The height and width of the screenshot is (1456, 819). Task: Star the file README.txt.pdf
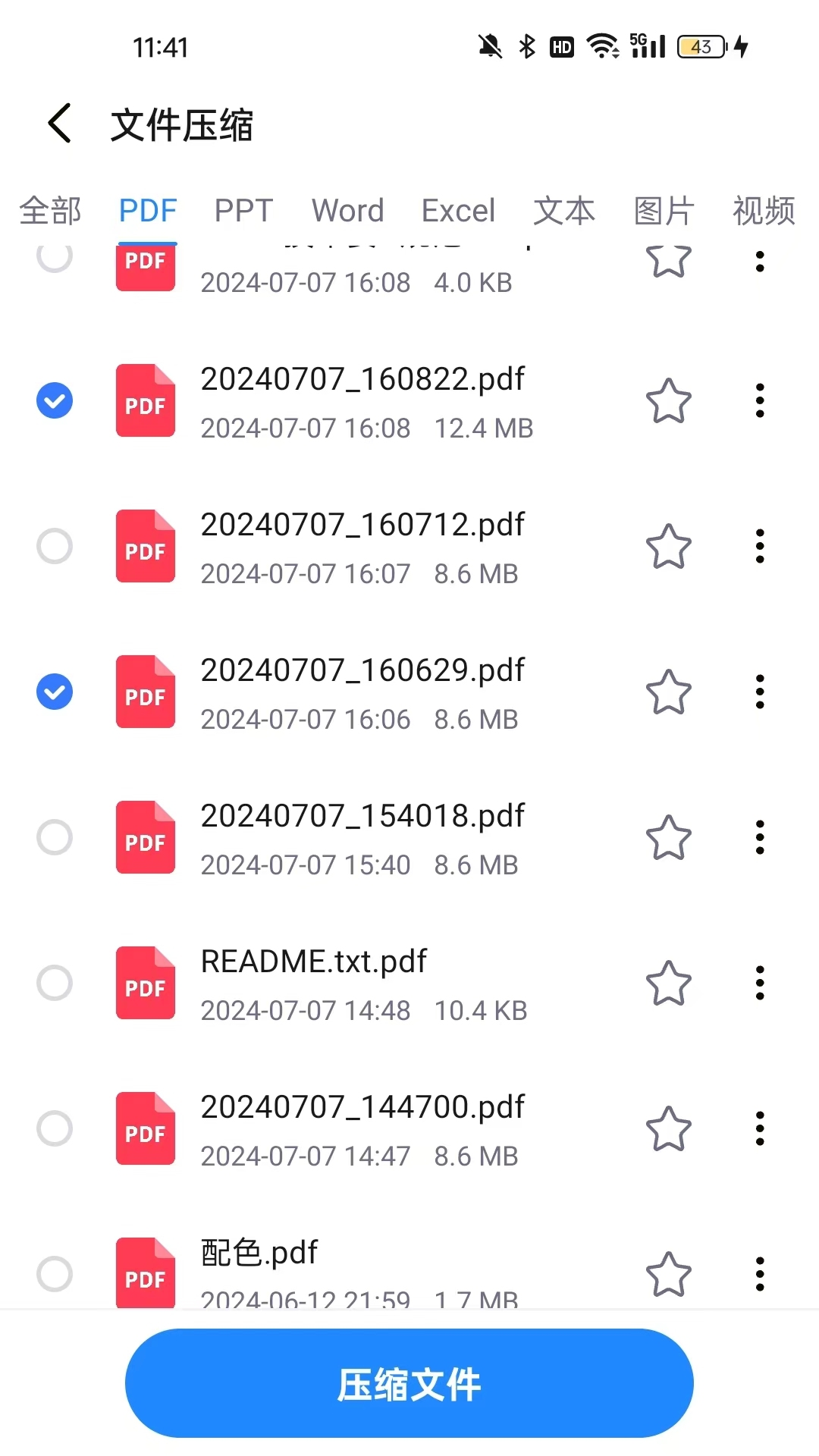pyautogui.click(x=668, y=984)
